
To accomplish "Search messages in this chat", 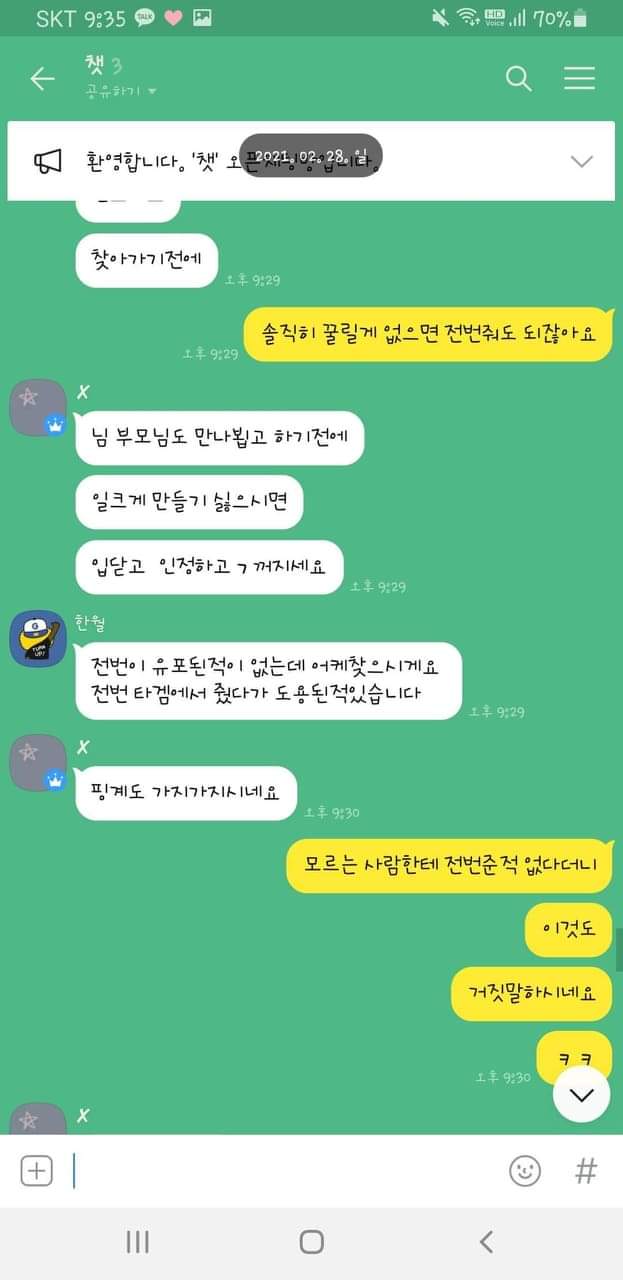I will tap(518, 79).
